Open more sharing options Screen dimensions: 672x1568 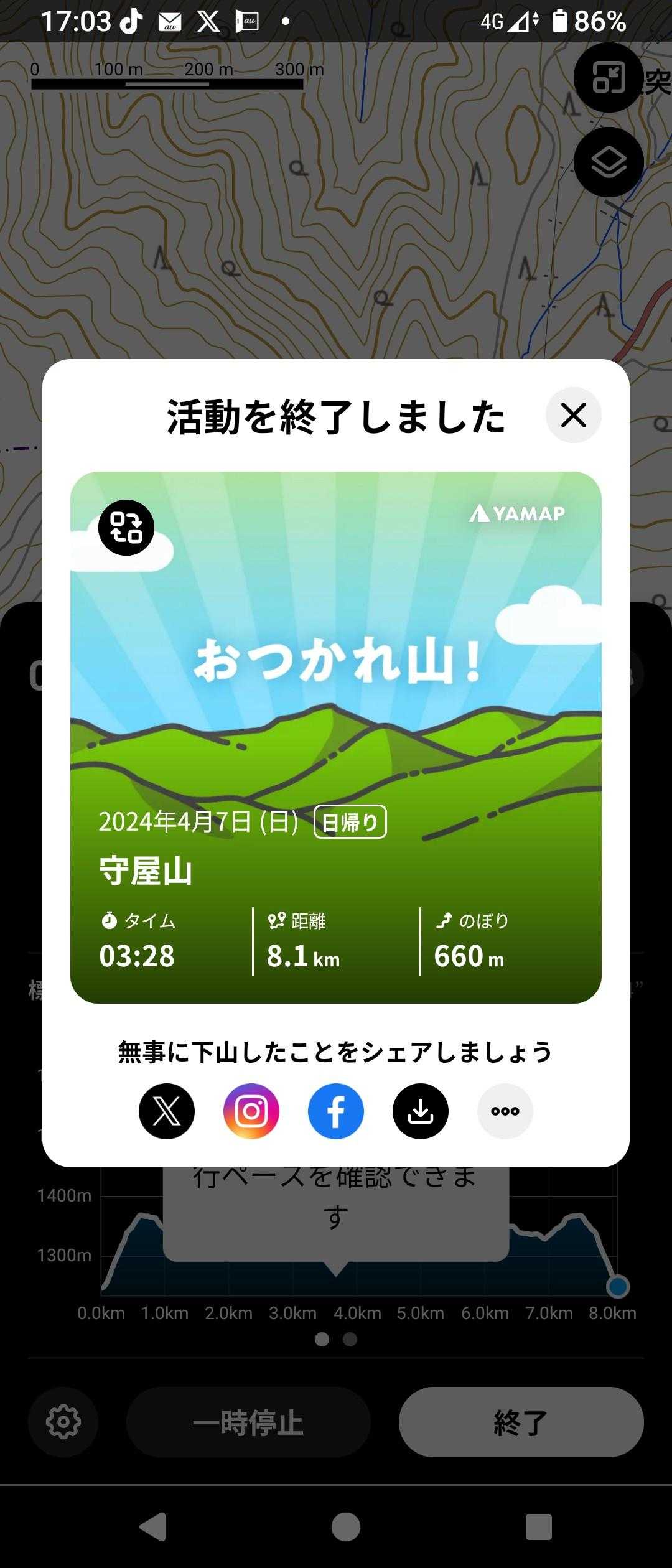tap(505, 1111)
